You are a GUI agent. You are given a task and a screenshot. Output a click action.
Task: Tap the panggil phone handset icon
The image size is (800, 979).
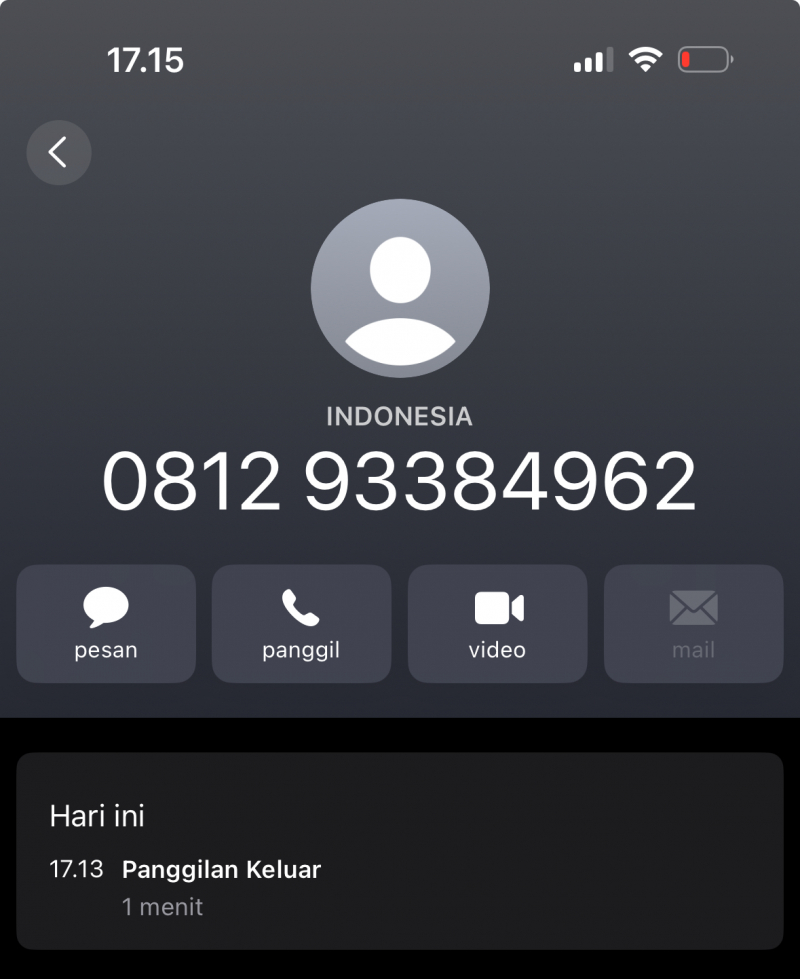[301, 606]
